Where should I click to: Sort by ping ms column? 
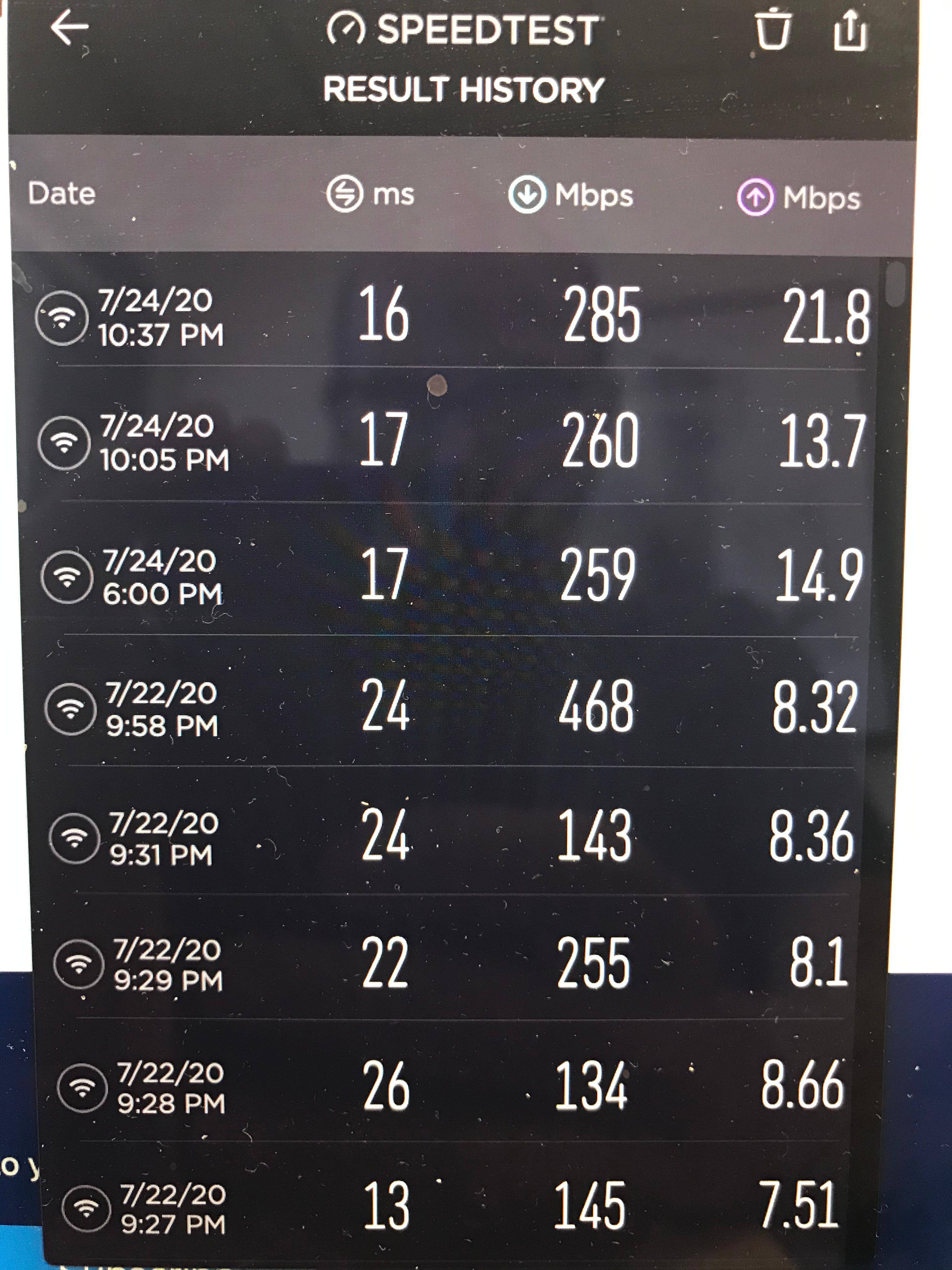coord(371,194)
